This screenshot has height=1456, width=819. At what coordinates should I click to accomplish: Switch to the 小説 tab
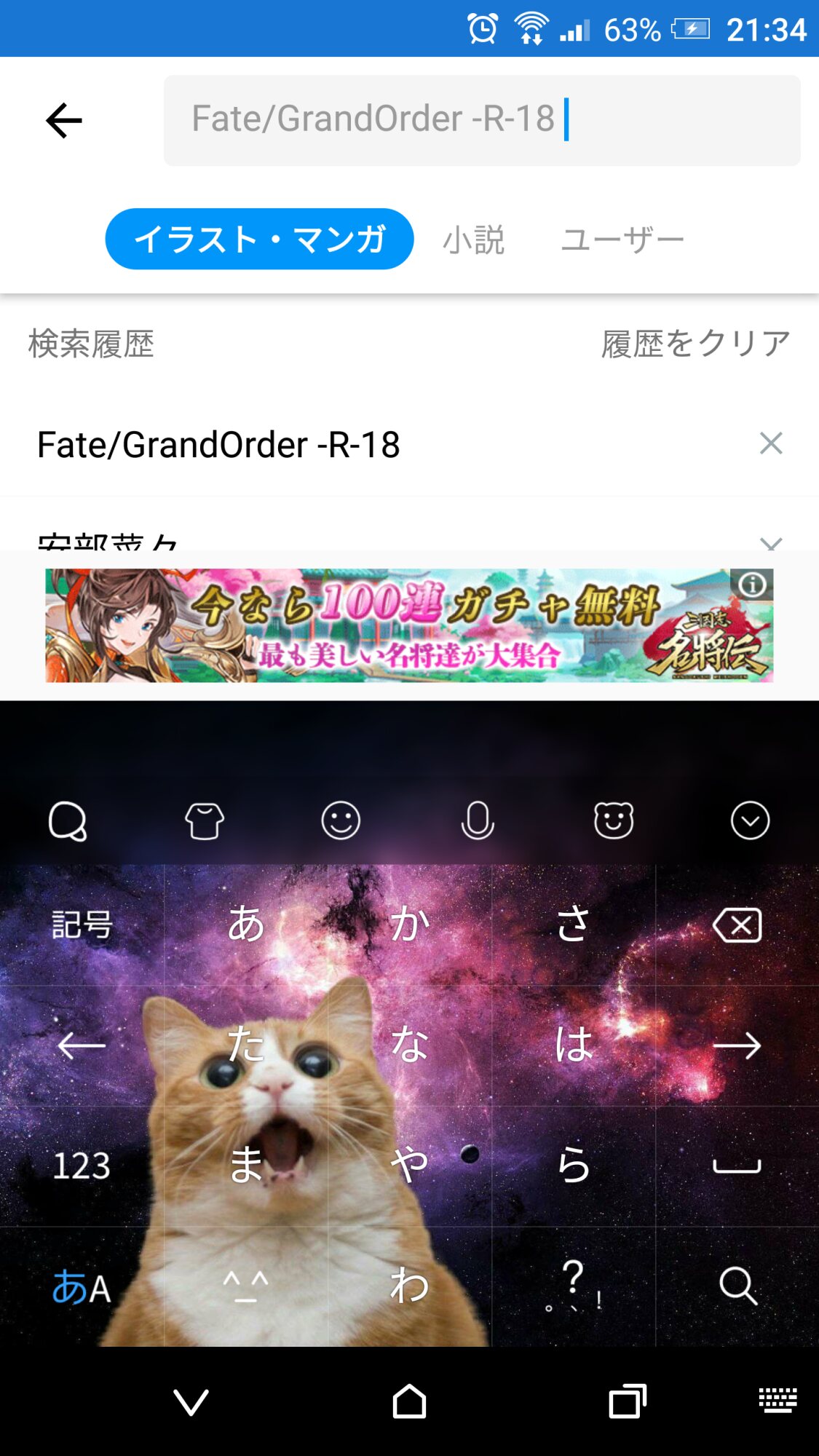tap(473, 240)
